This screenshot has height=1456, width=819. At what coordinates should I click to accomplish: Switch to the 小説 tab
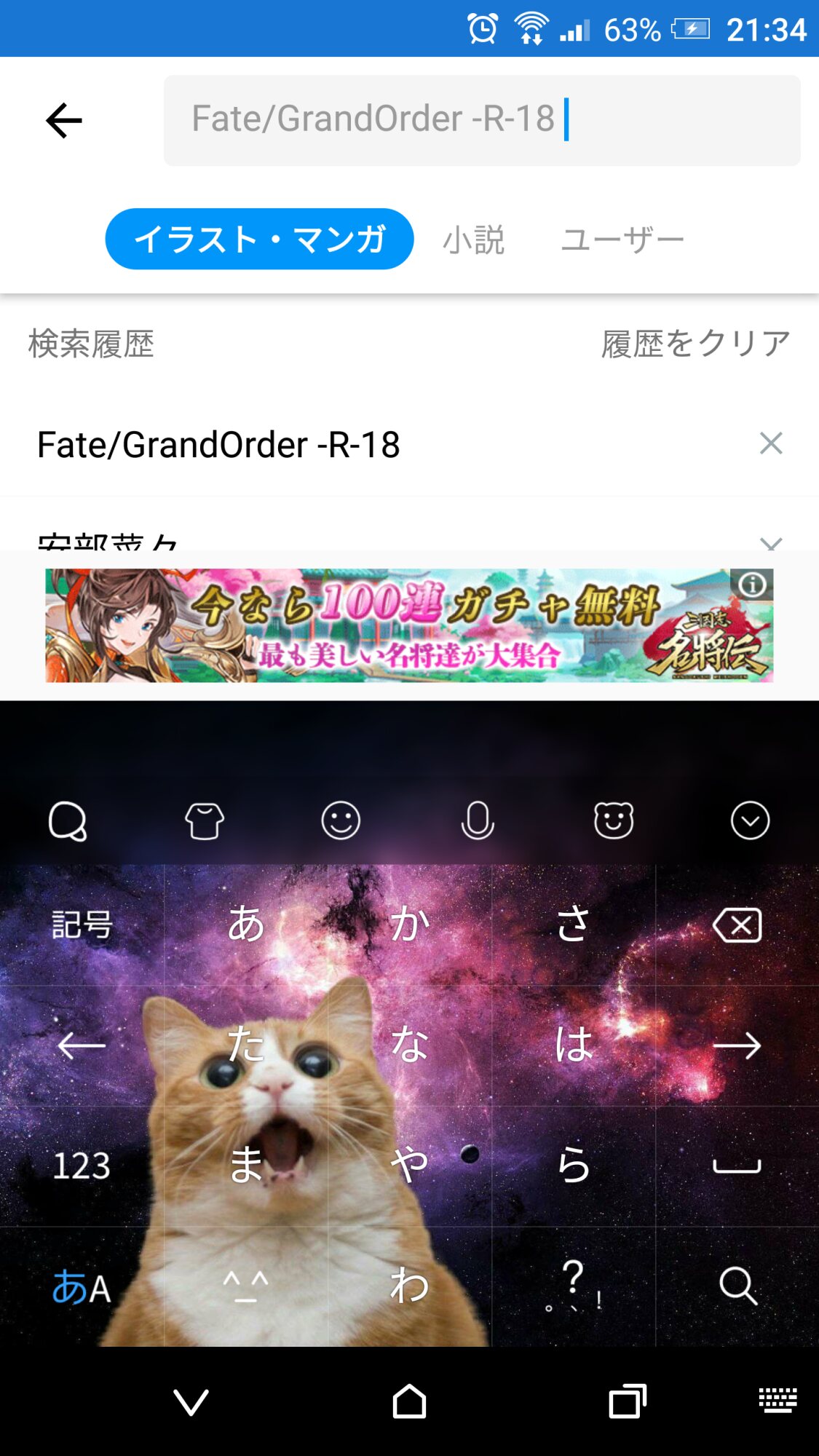tap(473, 240)
